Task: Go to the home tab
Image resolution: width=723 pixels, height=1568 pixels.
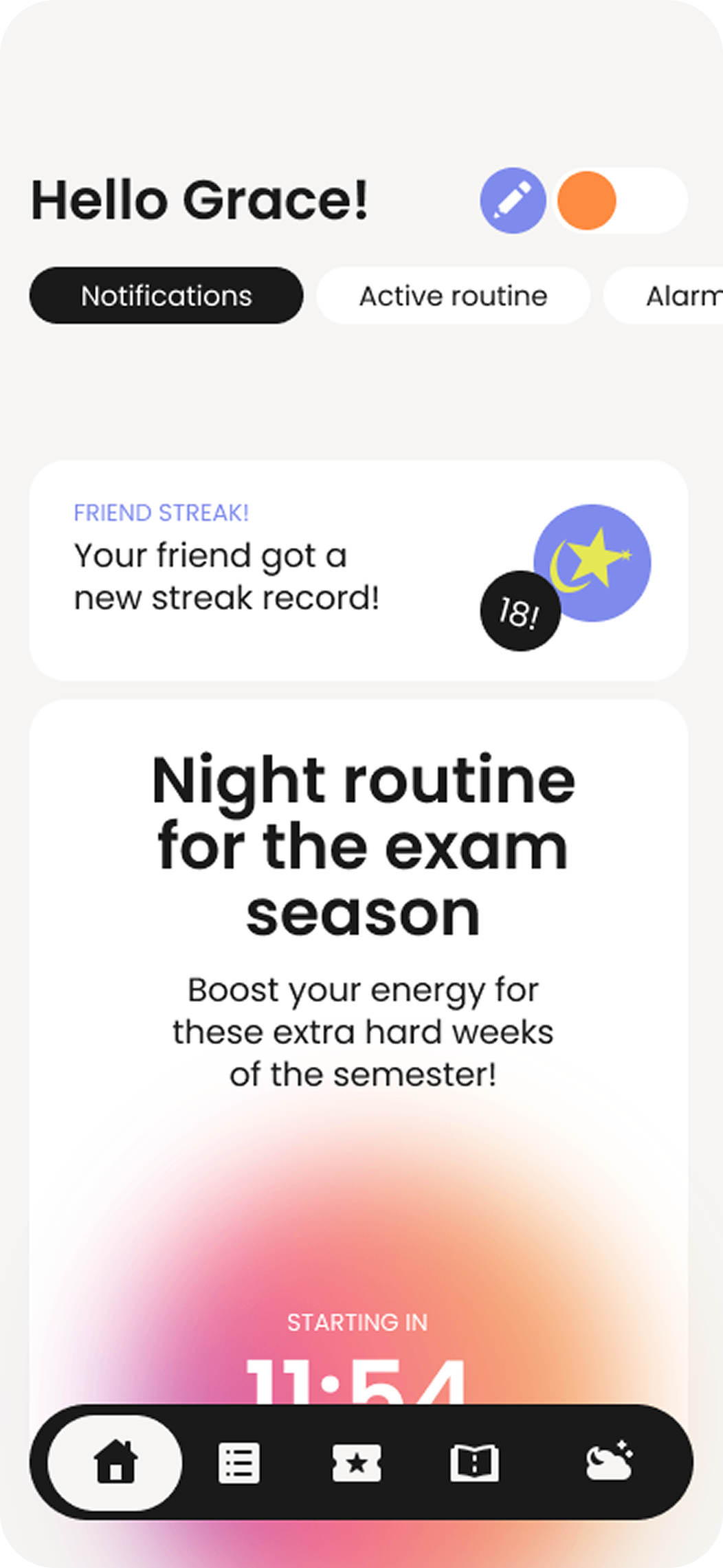Action: point(115,1463)
